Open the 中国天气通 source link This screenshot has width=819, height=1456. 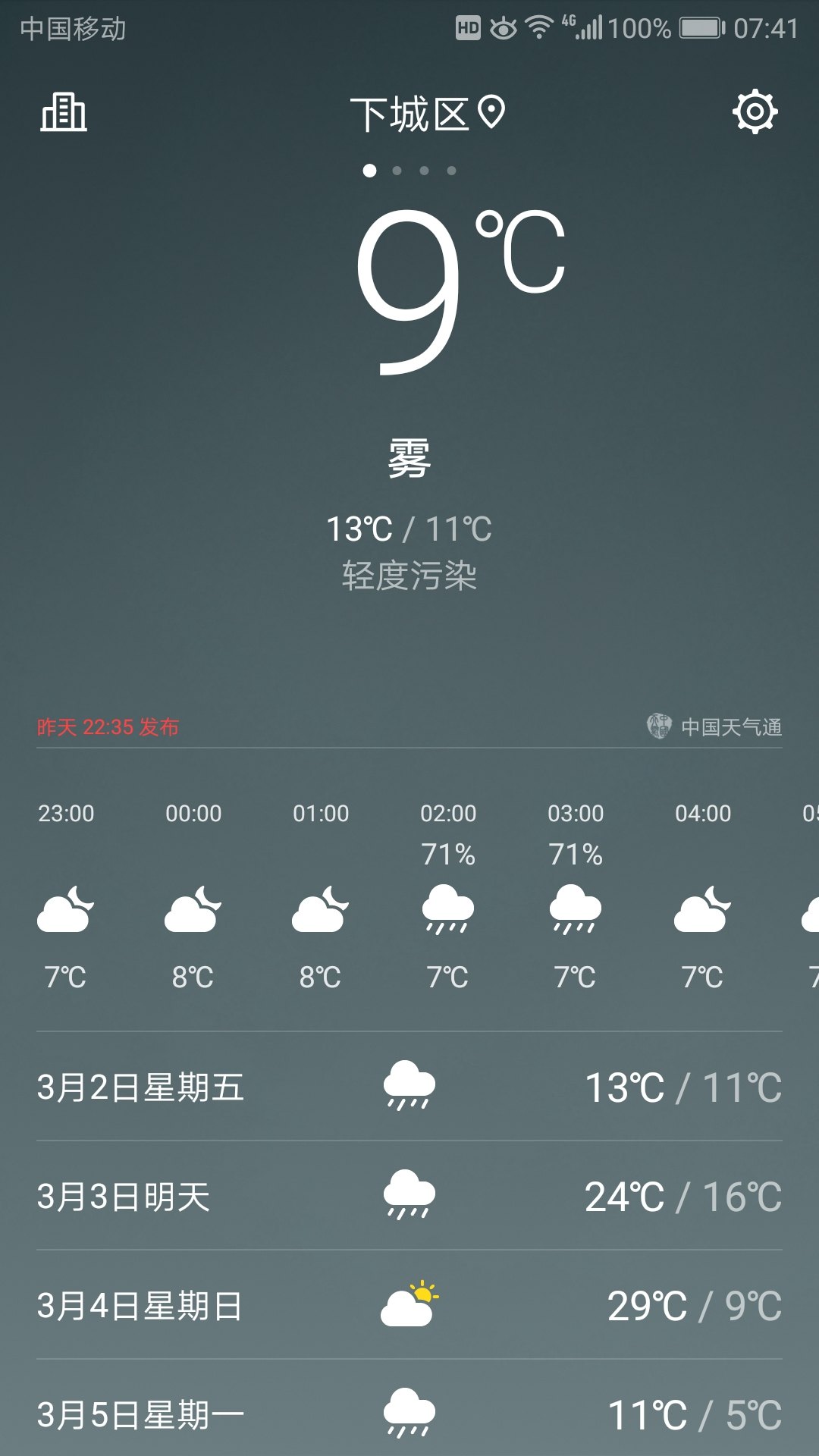point(714,726)
